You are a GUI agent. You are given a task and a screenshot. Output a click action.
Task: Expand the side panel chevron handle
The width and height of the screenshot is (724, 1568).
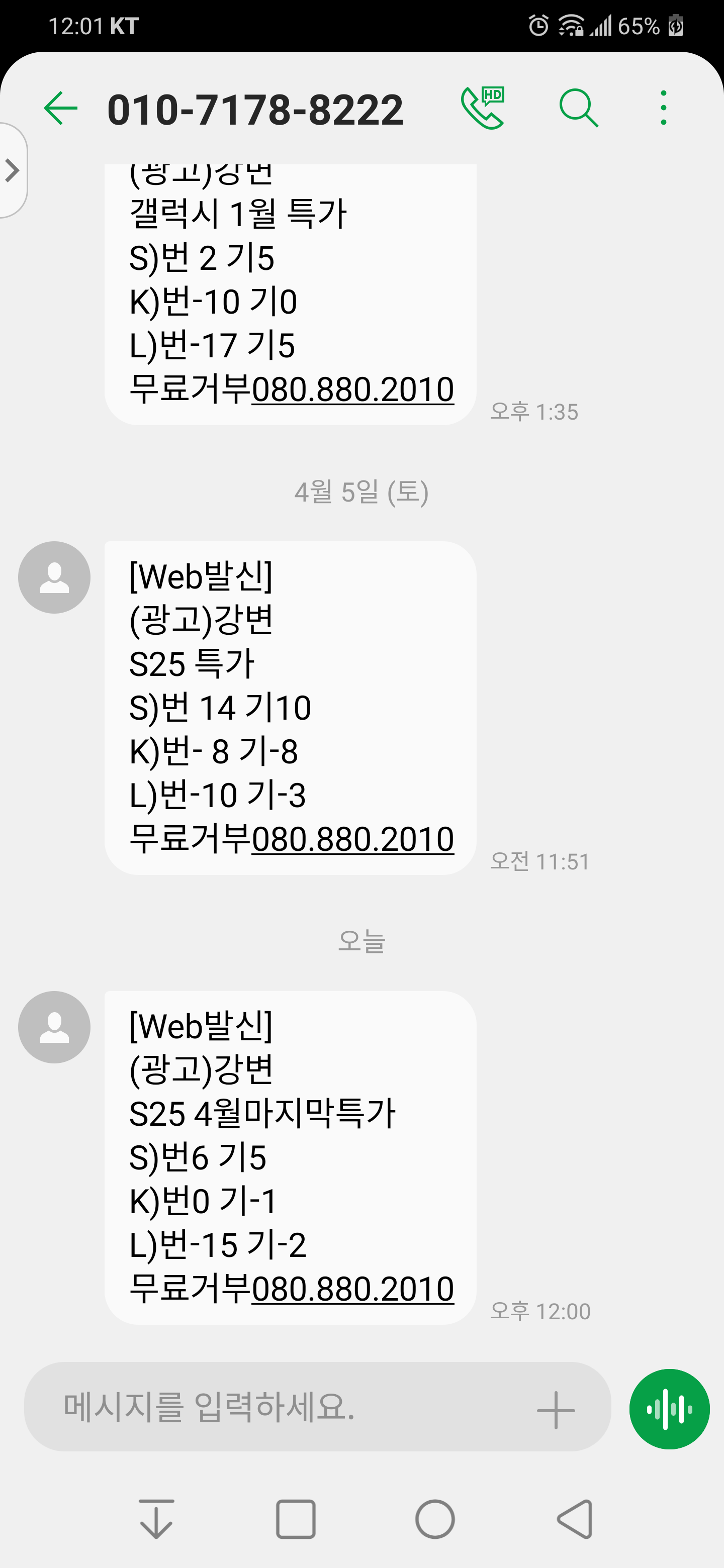tap(12, 170)
